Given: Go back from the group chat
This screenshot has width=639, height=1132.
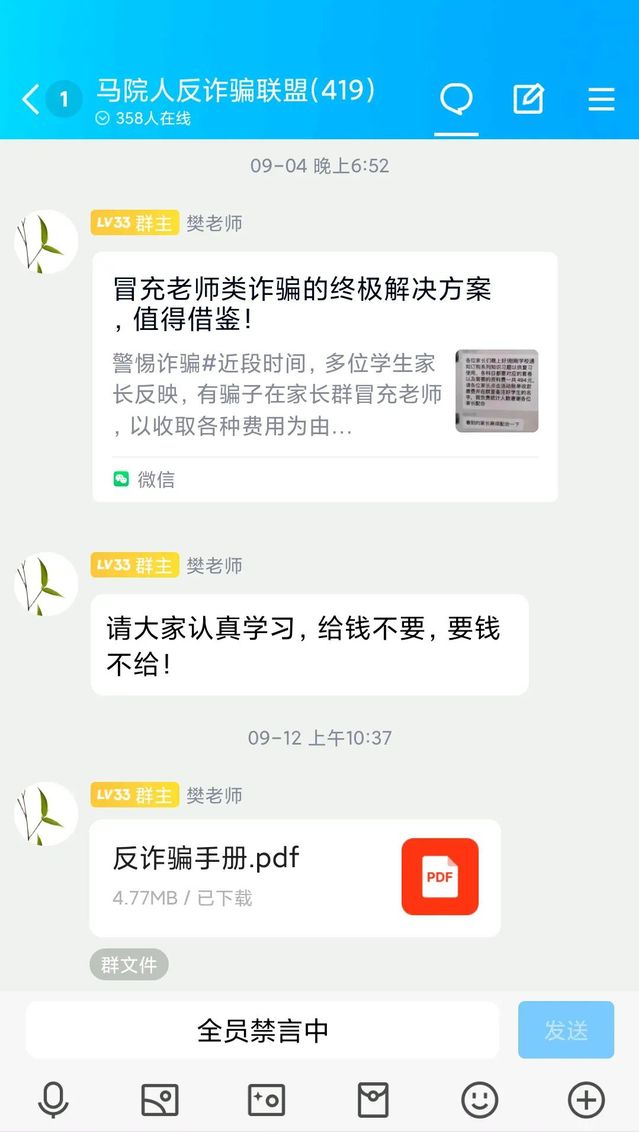Looking at the screenshot, I should [31, 99].
